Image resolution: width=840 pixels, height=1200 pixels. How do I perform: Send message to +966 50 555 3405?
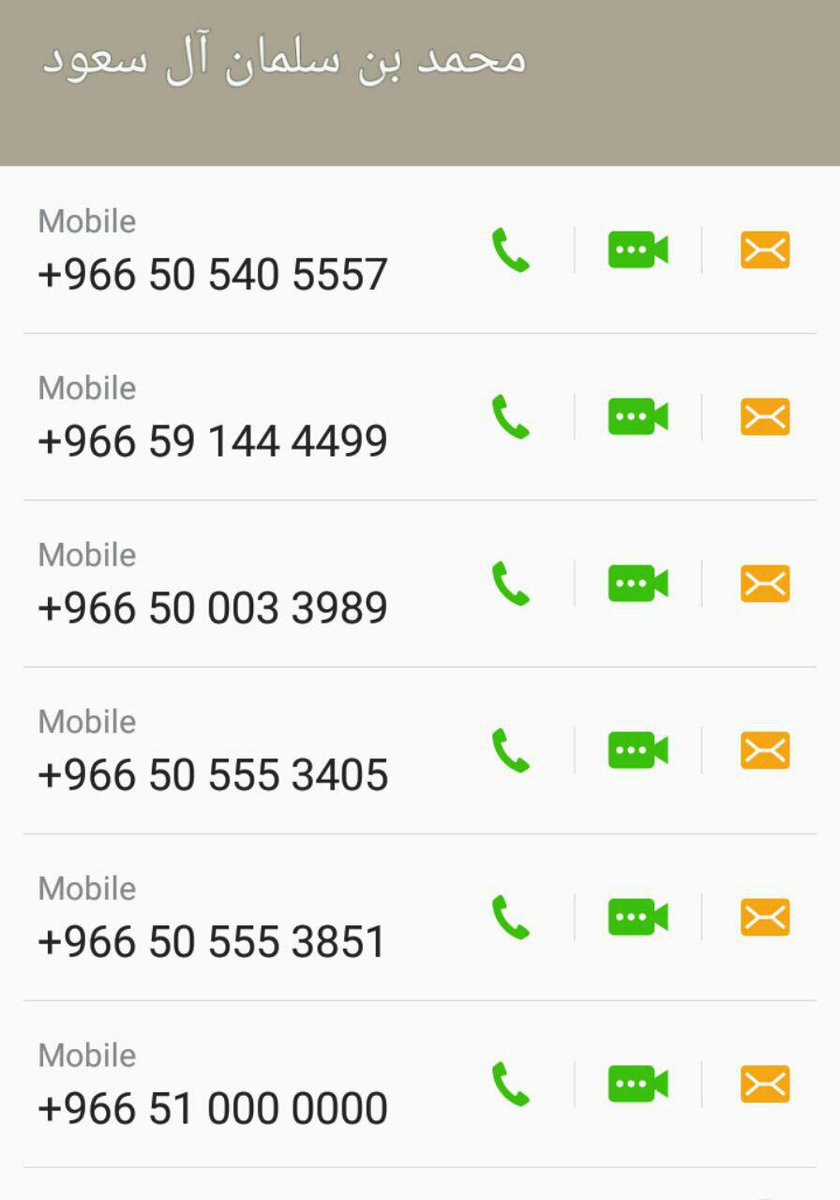[x=765, y=750]
